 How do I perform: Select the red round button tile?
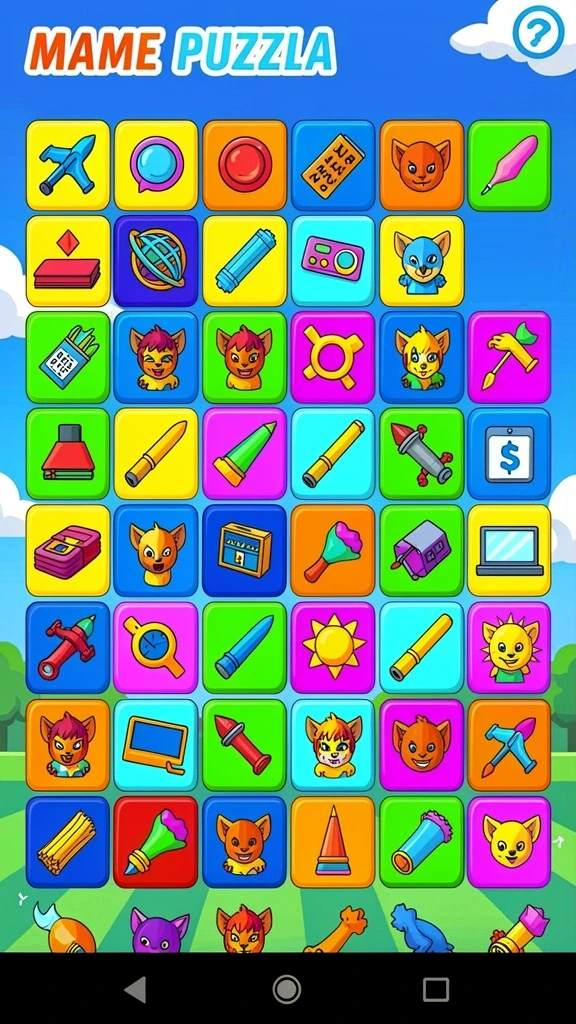pos(245,165)
